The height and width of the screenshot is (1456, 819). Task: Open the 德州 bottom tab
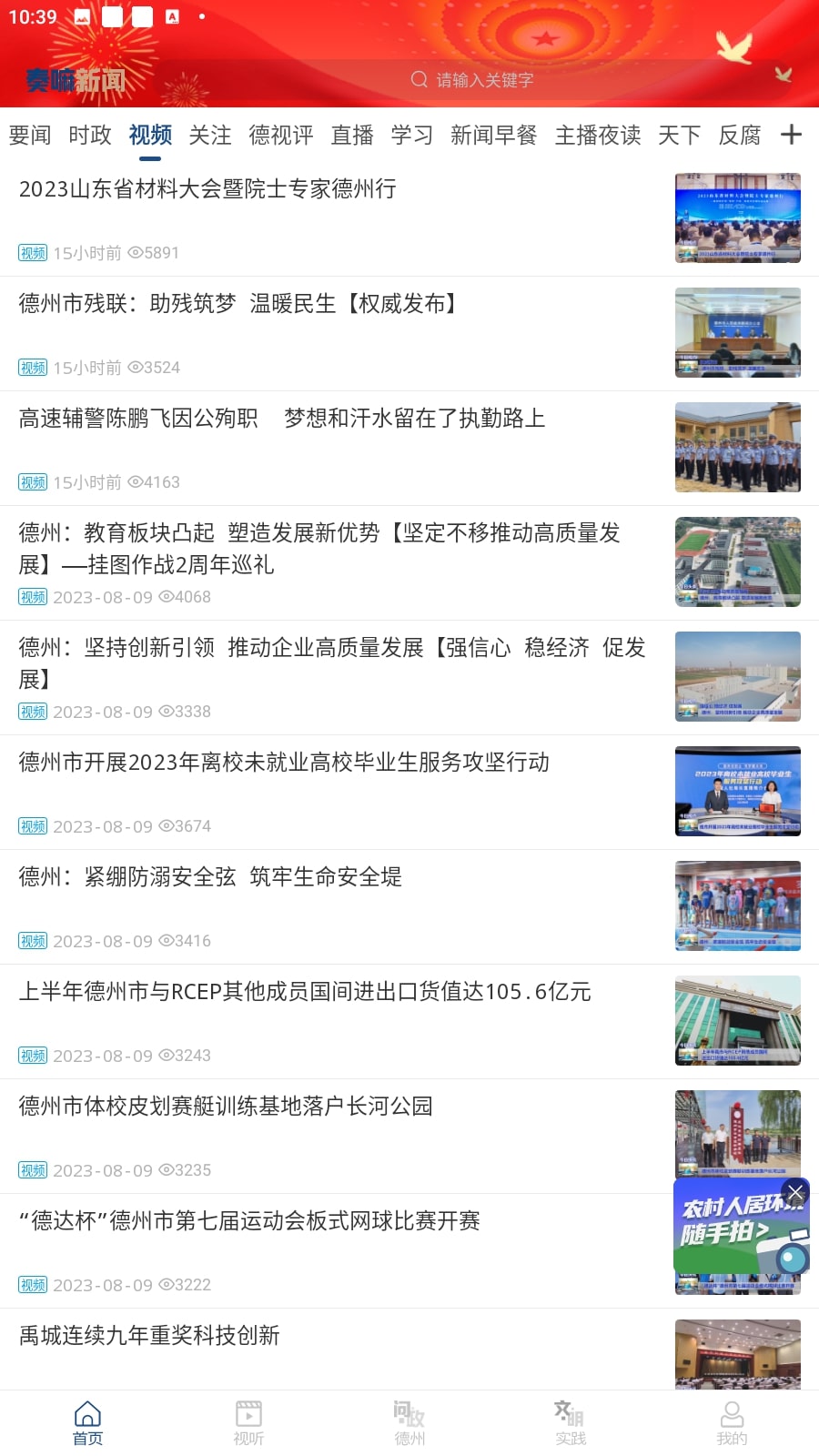pyautogui.click(x=409, y=1422)
